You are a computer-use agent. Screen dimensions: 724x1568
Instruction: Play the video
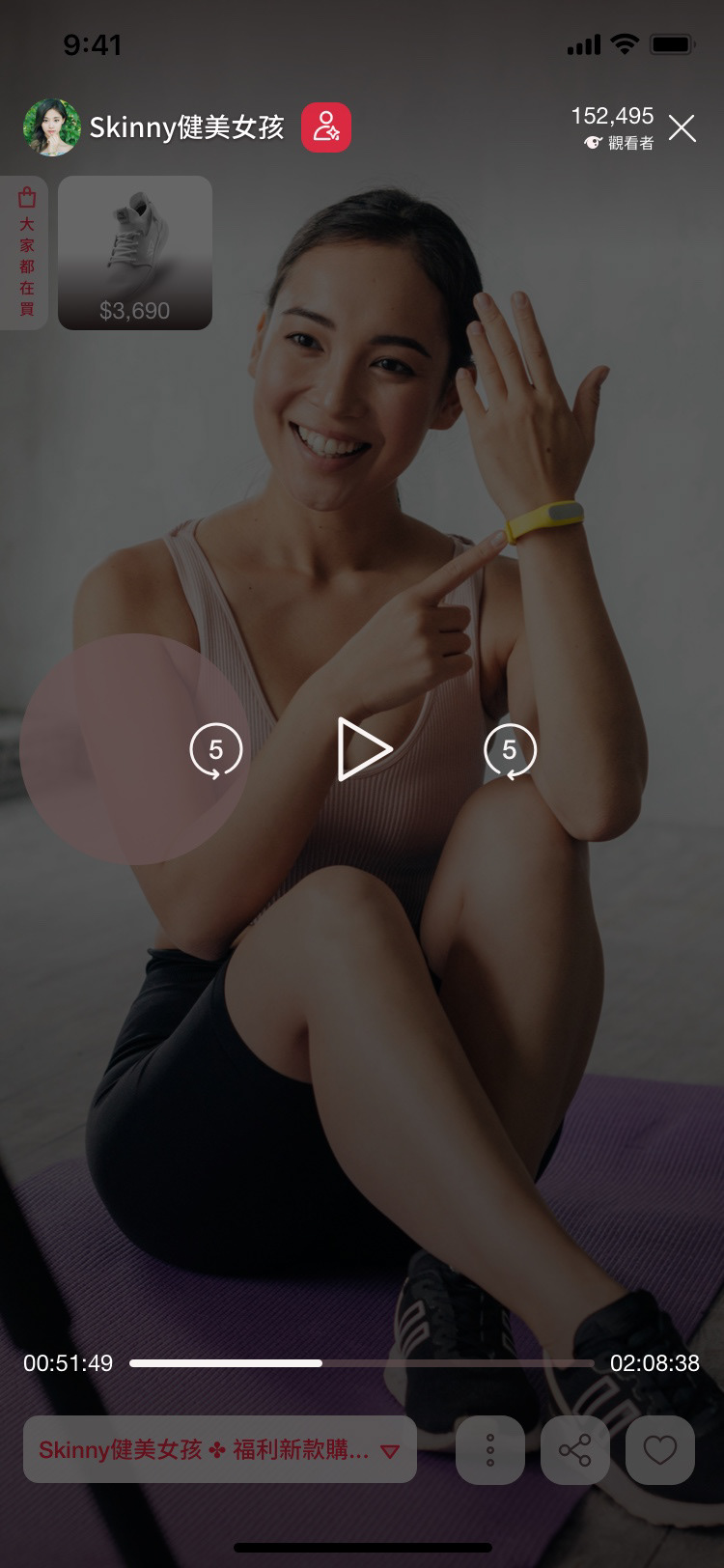364,749
